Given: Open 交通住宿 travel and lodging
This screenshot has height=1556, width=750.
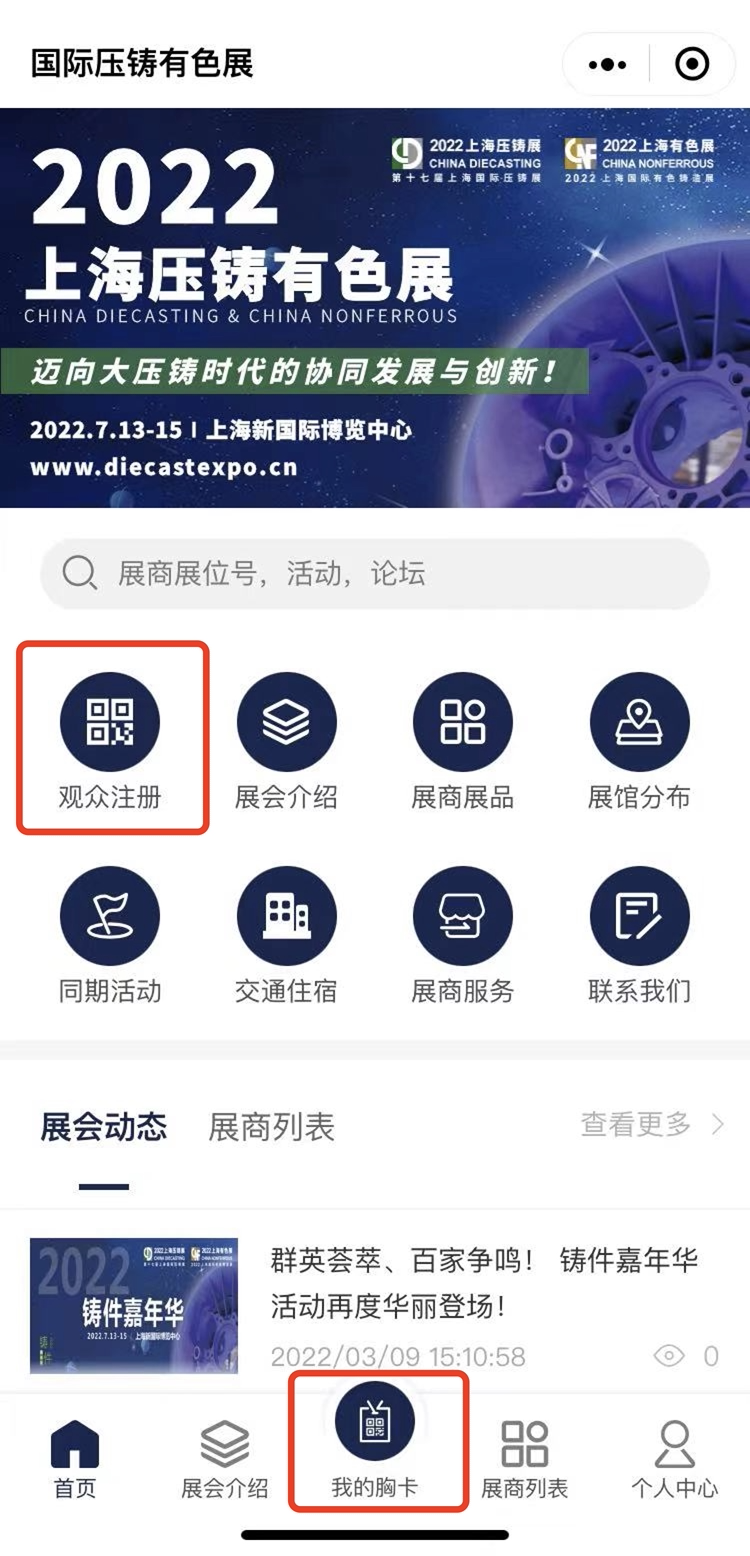Looking at the screenshot, I should point(286,934).
